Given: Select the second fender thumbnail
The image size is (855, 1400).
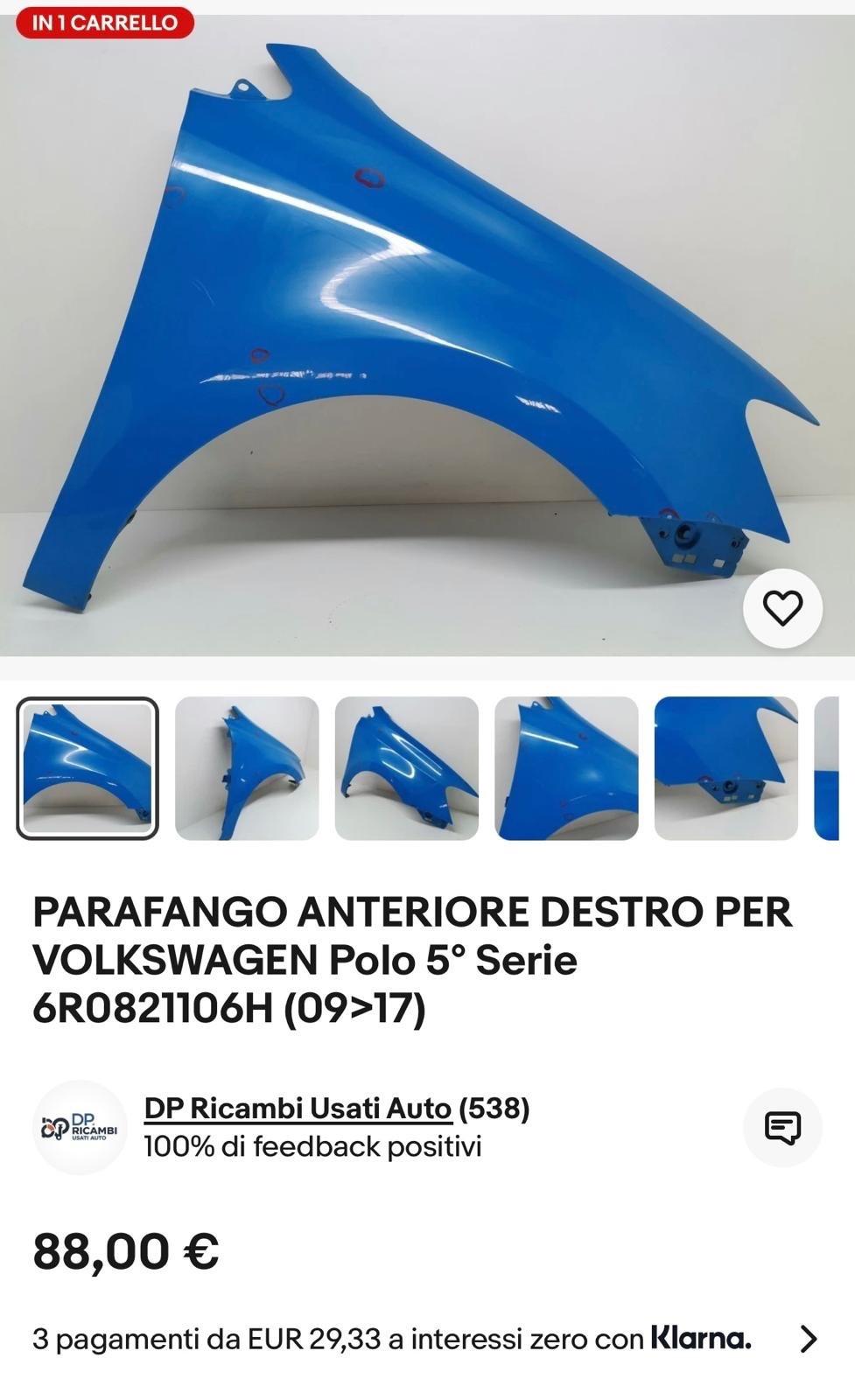Looking at the screenshot, I should tap(247, 768).
